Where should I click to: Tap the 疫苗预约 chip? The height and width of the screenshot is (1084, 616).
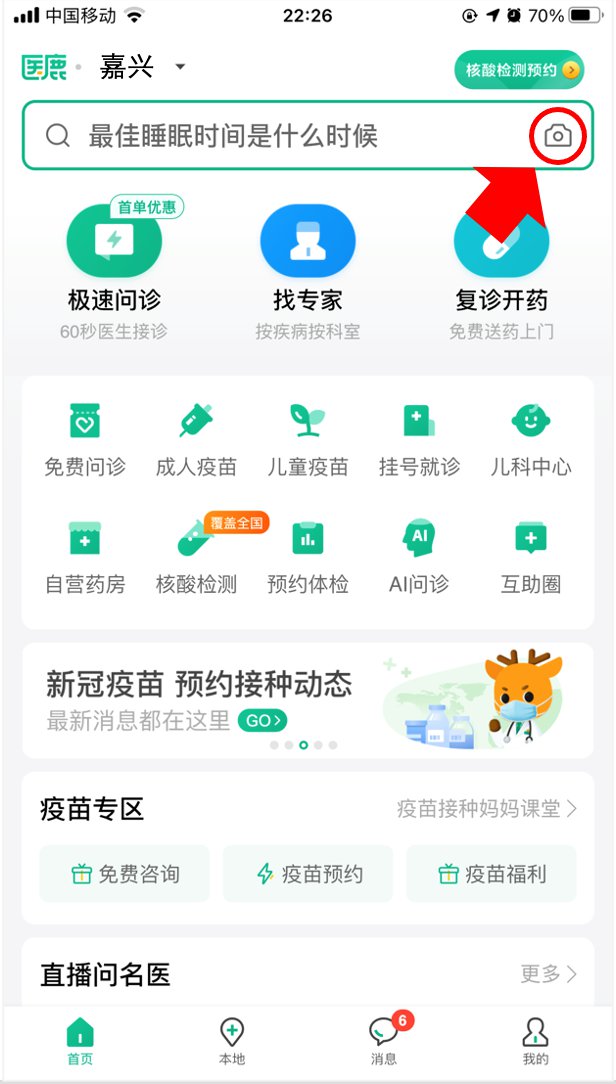(308, 874)
